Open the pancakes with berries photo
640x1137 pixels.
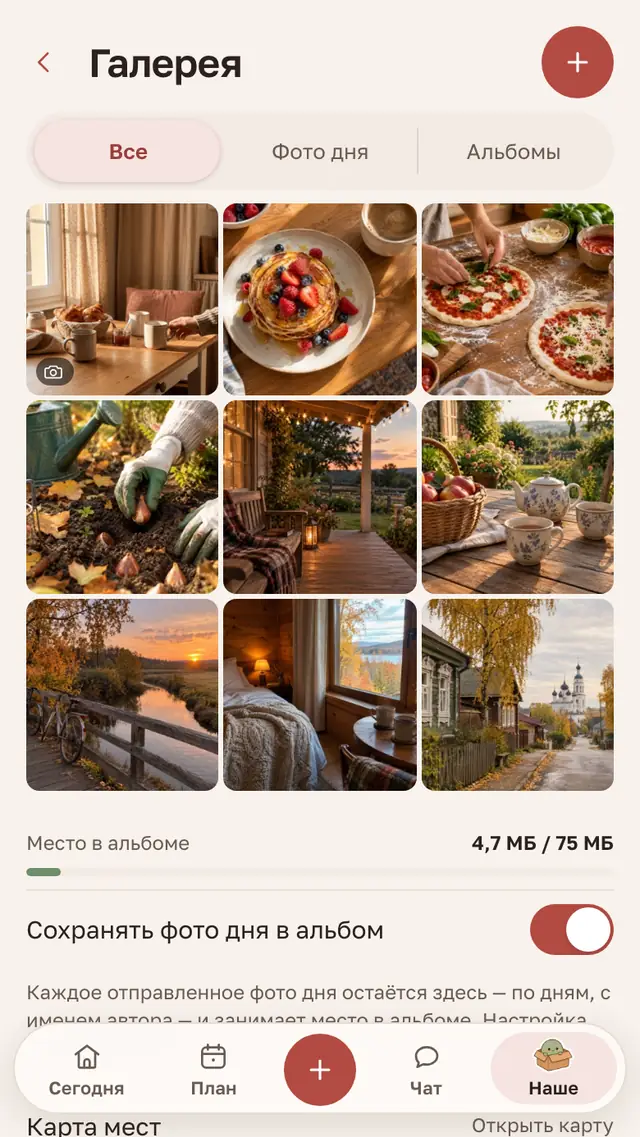(x=320, y=299)
